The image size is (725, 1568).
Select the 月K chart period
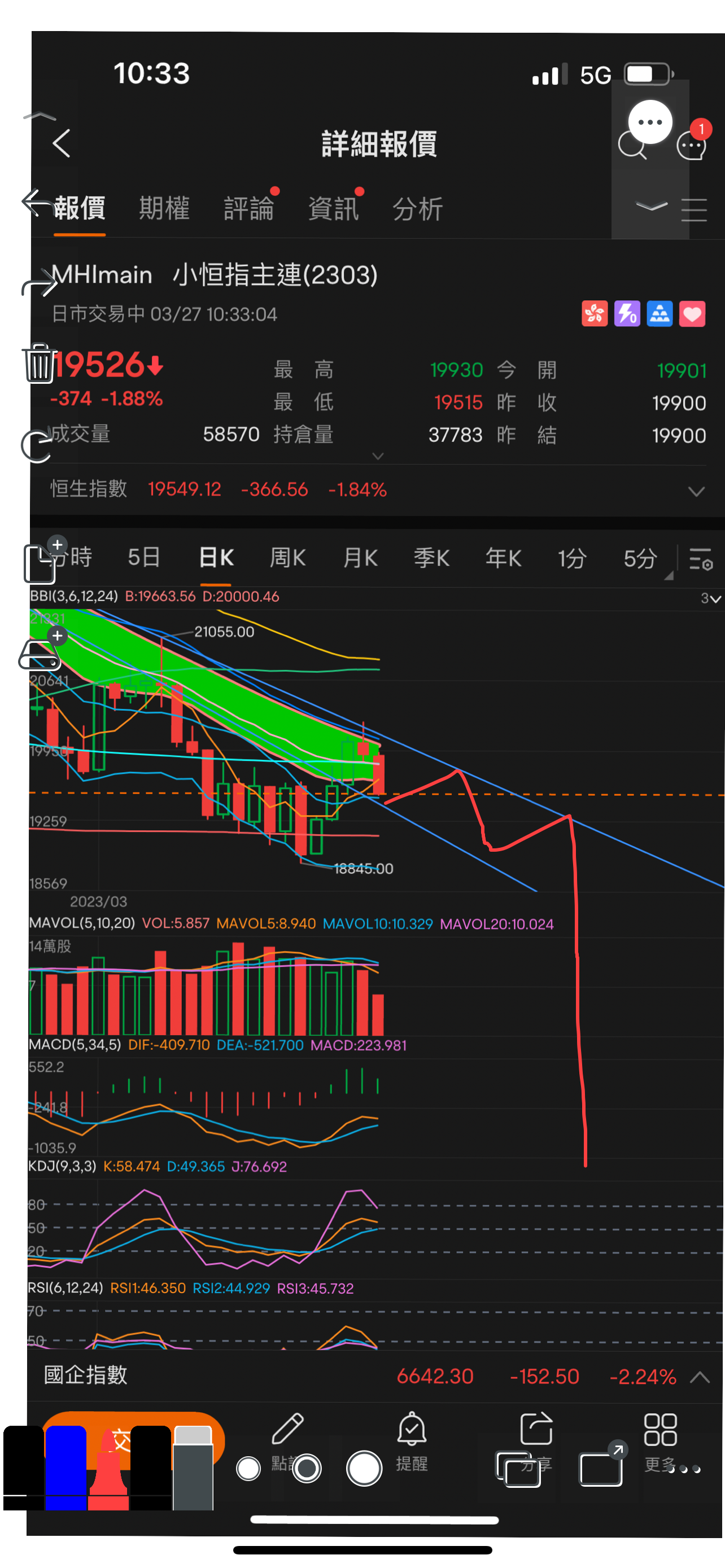click(360, 558)
